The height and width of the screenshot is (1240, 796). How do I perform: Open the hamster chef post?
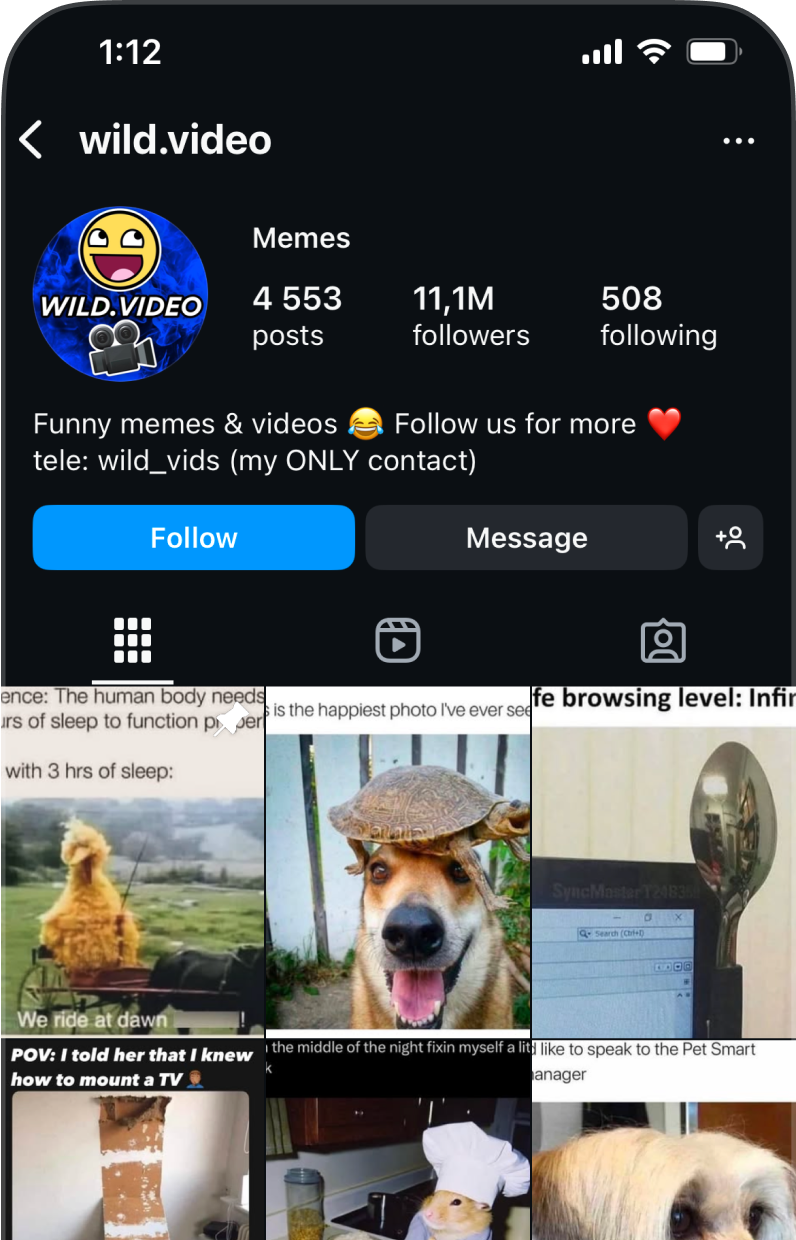coord(398,1140)
